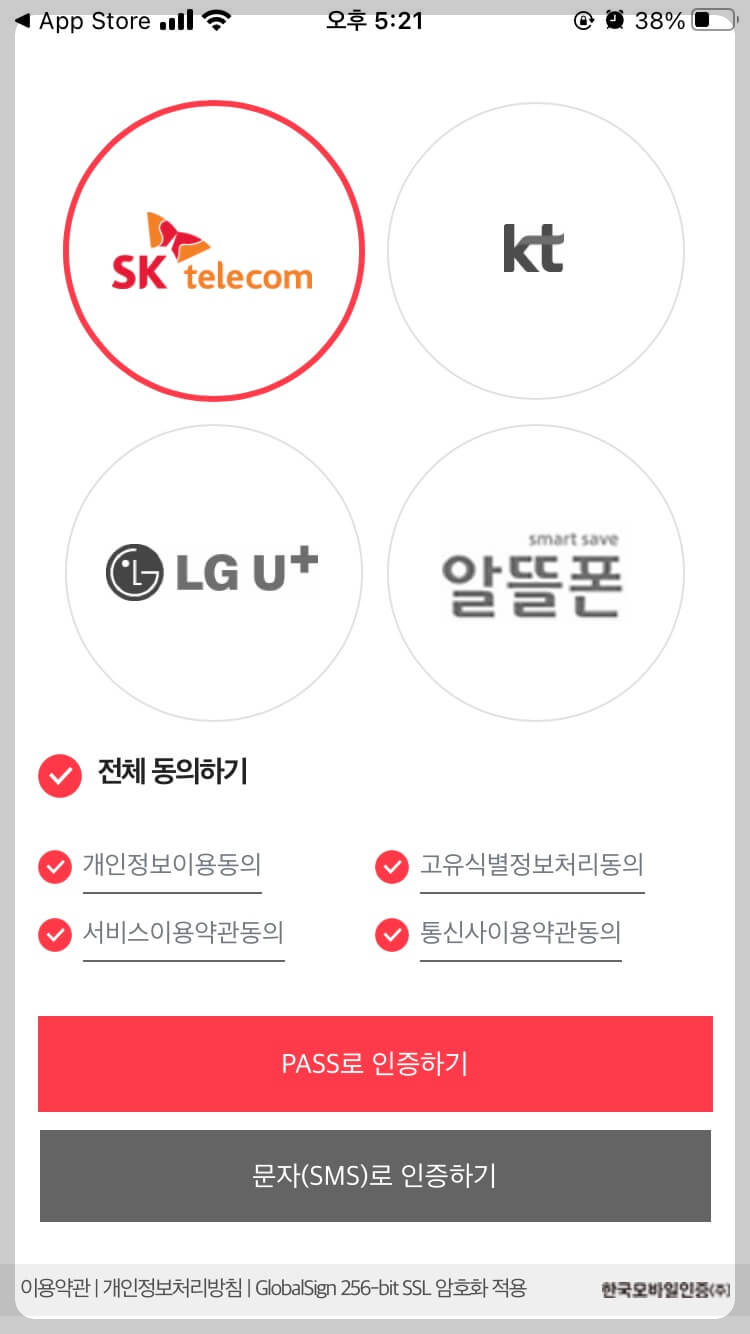Toggle the 통신사이용약관동의 checkbox
This screenshot has width=750, height=1334.
pos(391,933)
